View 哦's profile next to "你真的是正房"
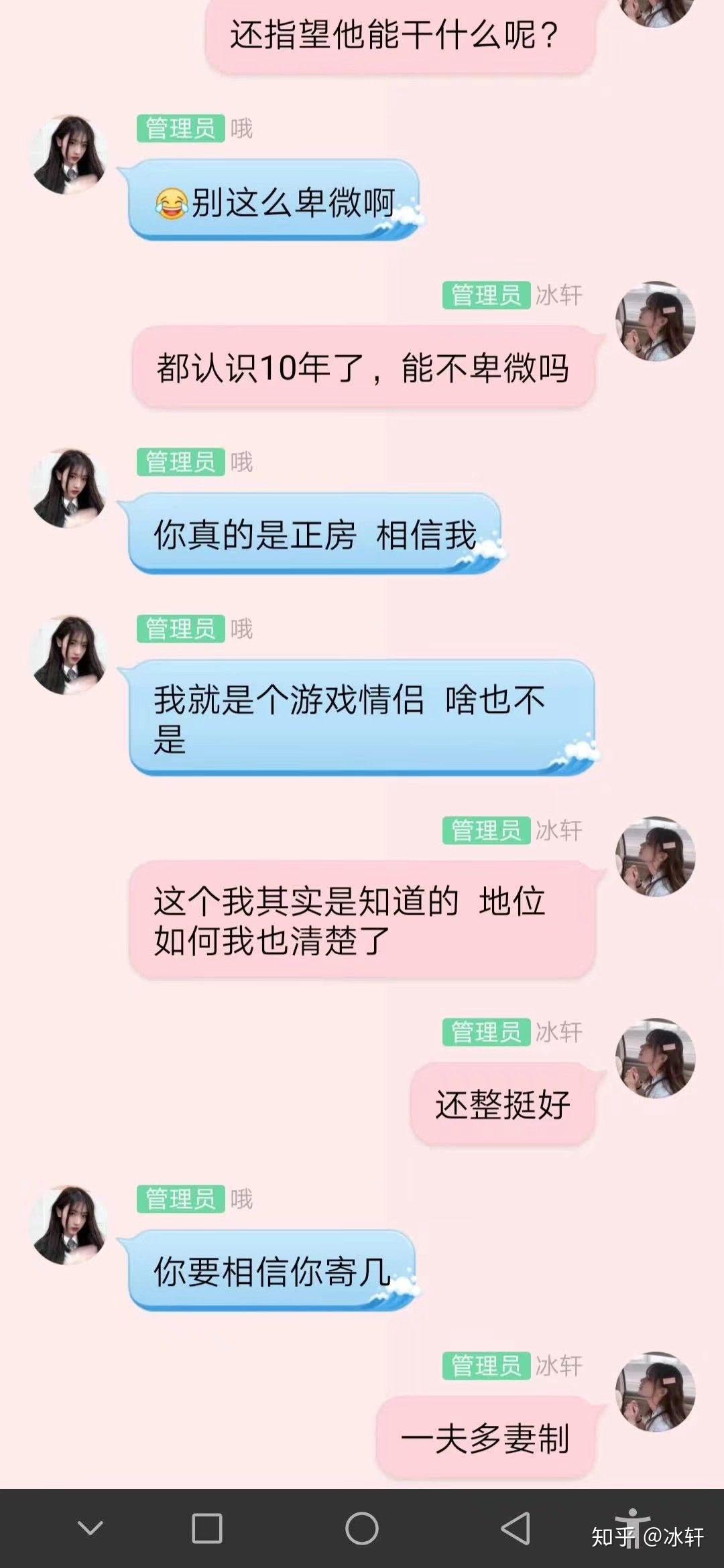Screen dimensions: 724x1568 pos(70,488)
